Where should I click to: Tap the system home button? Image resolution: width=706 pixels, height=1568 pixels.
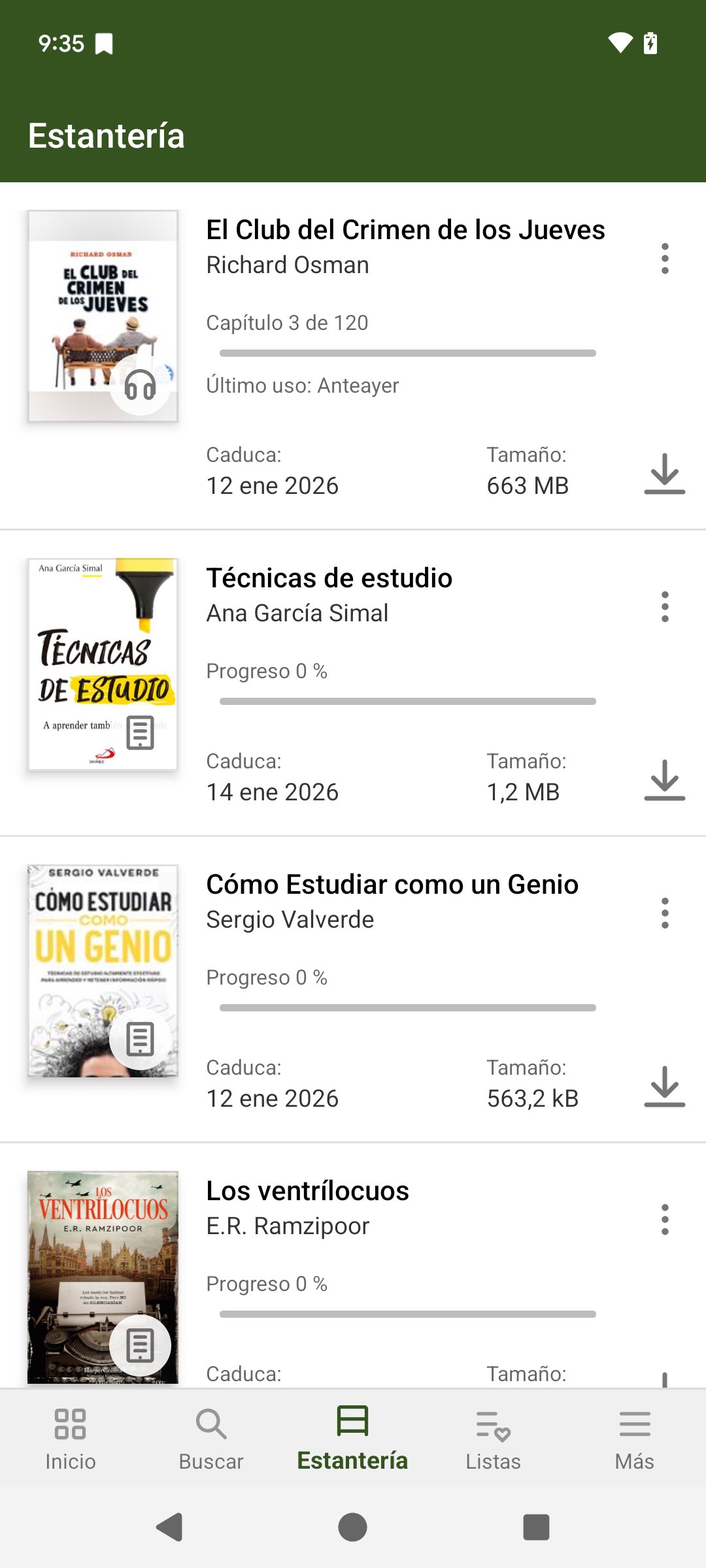click(352, 1527)
